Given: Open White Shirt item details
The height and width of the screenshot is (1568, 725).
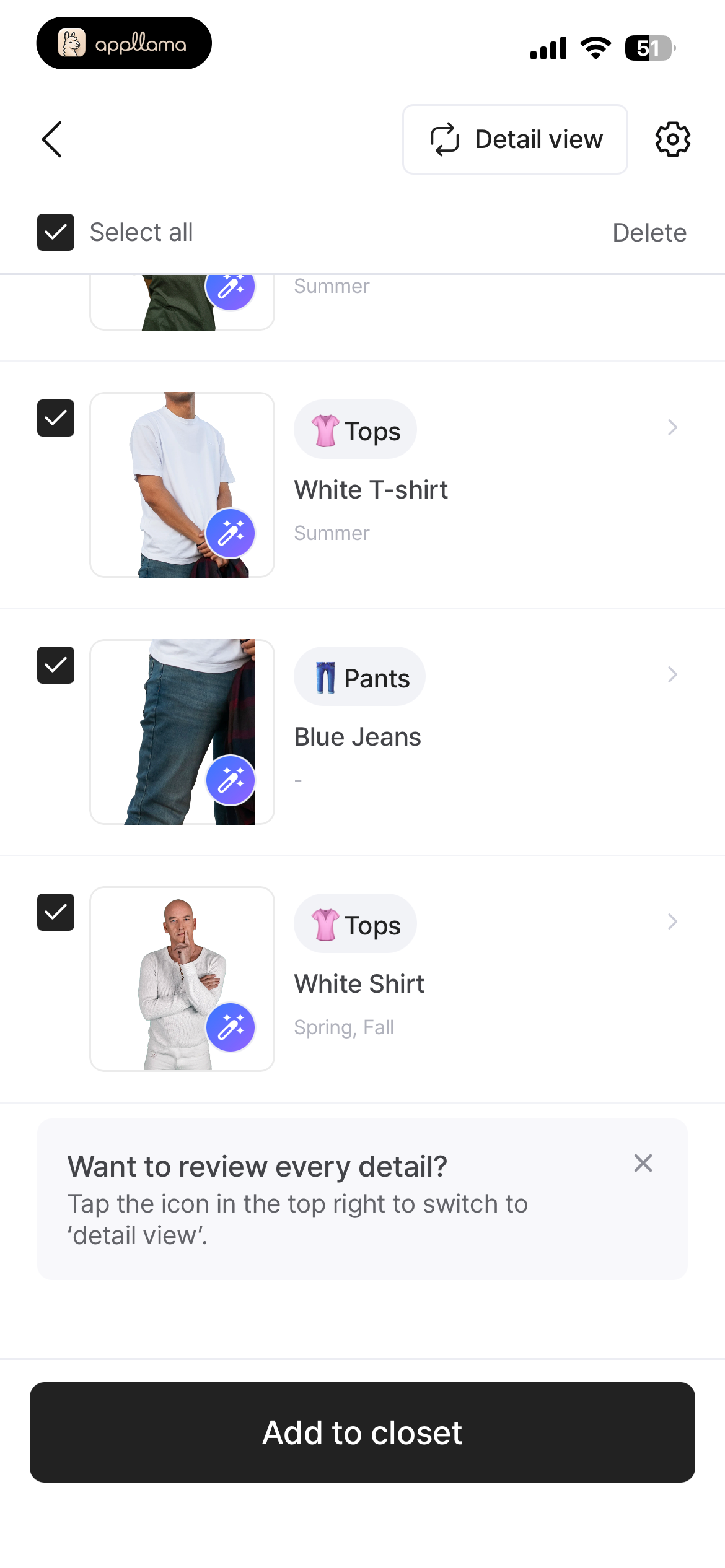Looking at the screenshot, I should tap(672, 921).
